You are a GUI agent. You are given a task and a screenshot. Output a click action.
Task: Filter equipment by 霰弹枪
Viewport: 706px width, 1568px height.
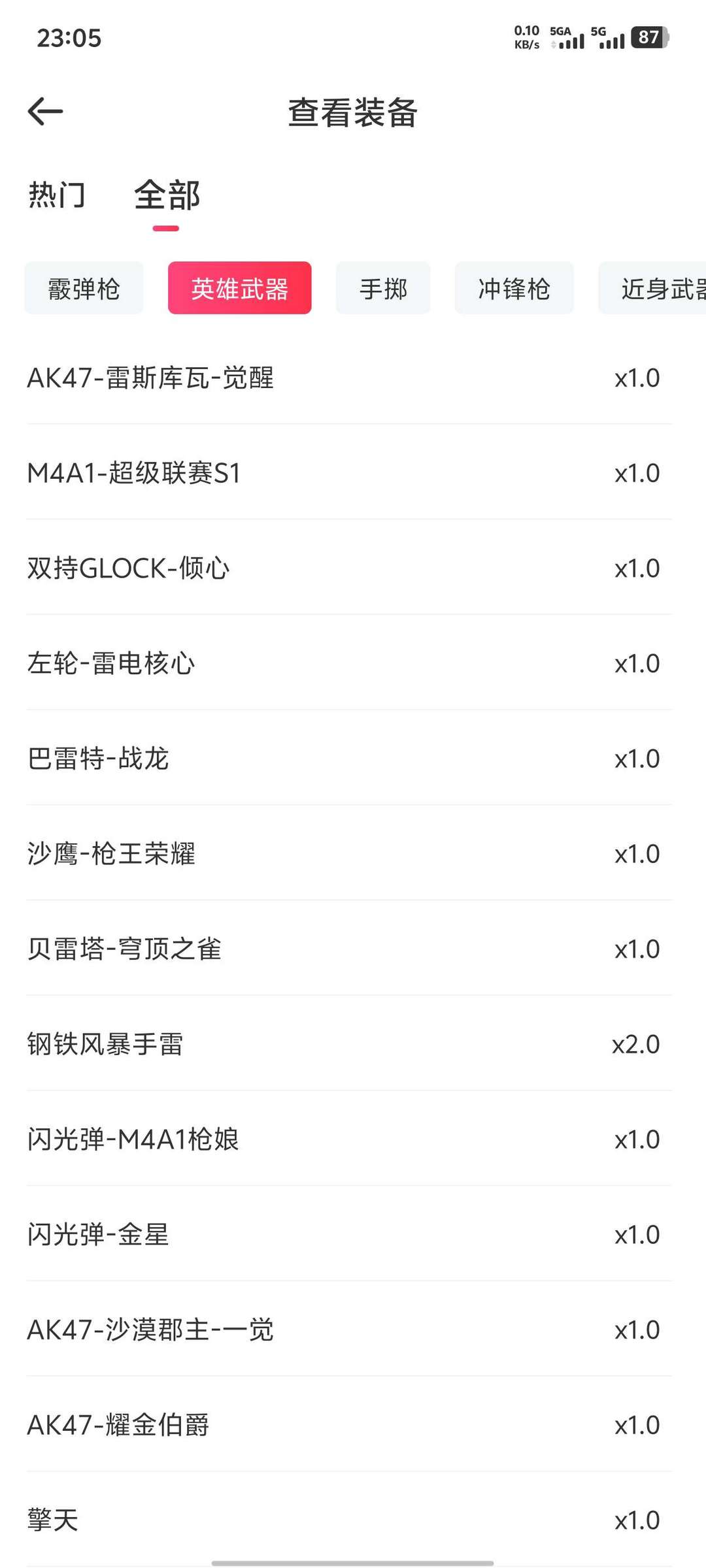coord(84,288)
